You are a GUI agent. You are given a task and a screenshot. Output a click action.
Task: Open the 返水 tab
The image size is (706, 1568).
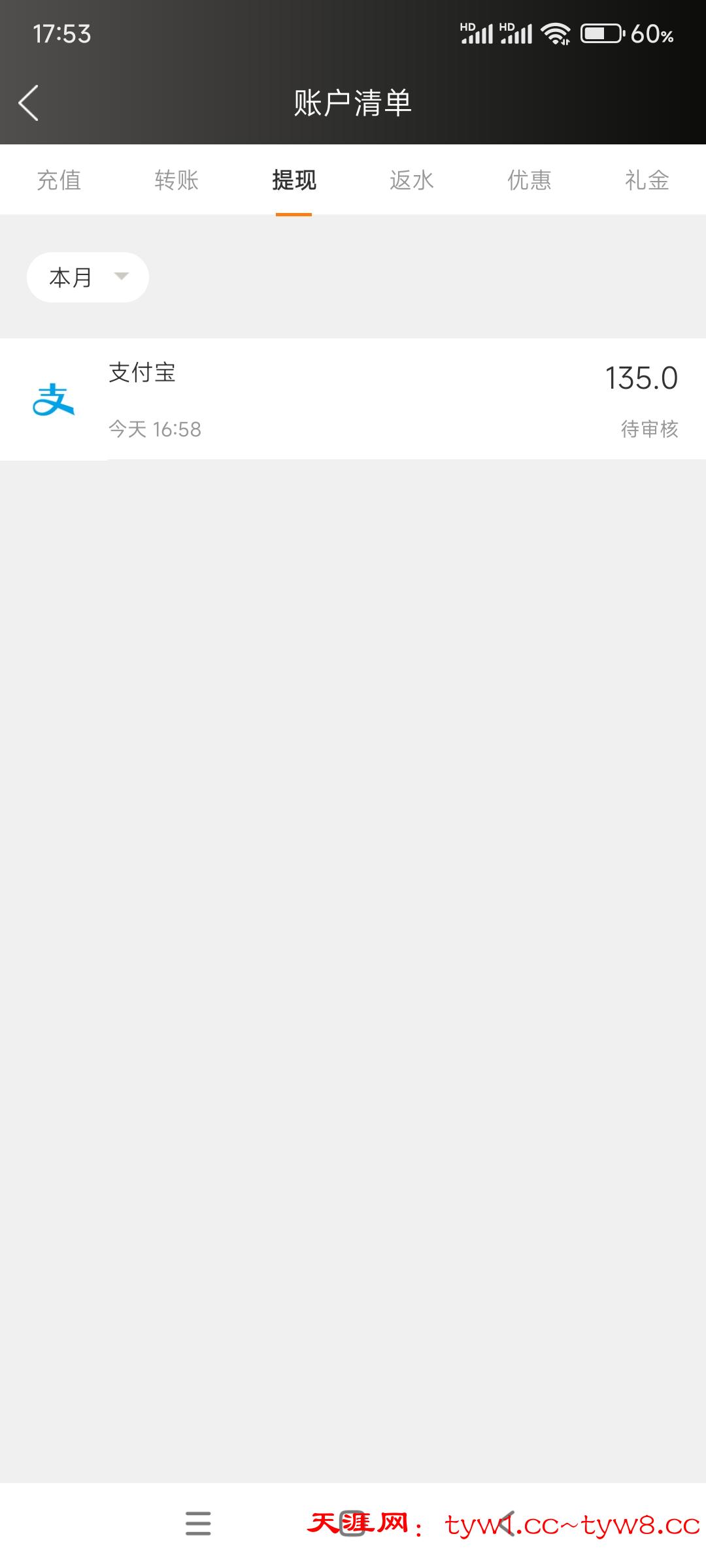click(x=412, y=180)
